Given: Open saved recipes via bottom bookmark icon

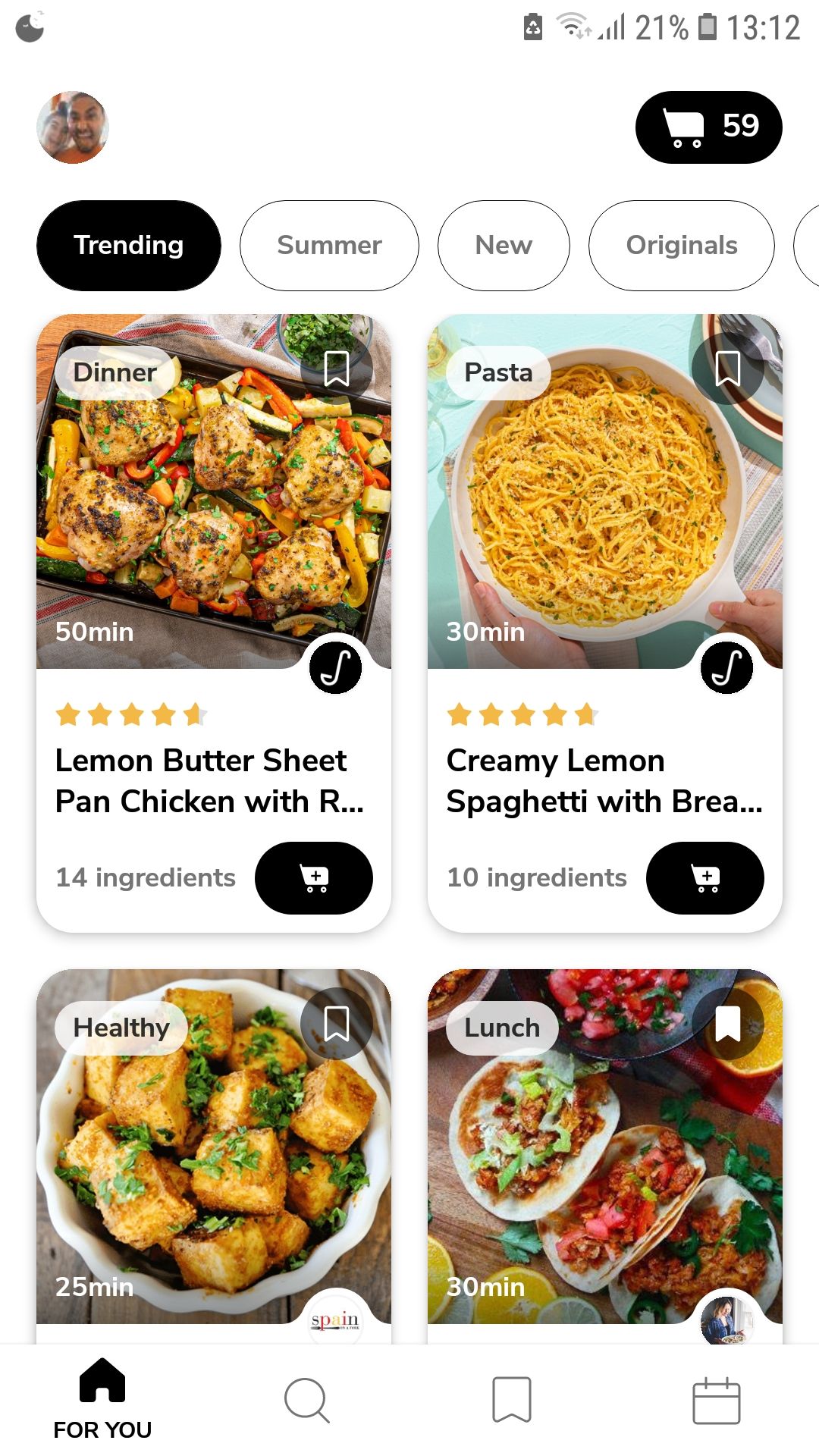Looking at the screenshot, I should 512,1399.
